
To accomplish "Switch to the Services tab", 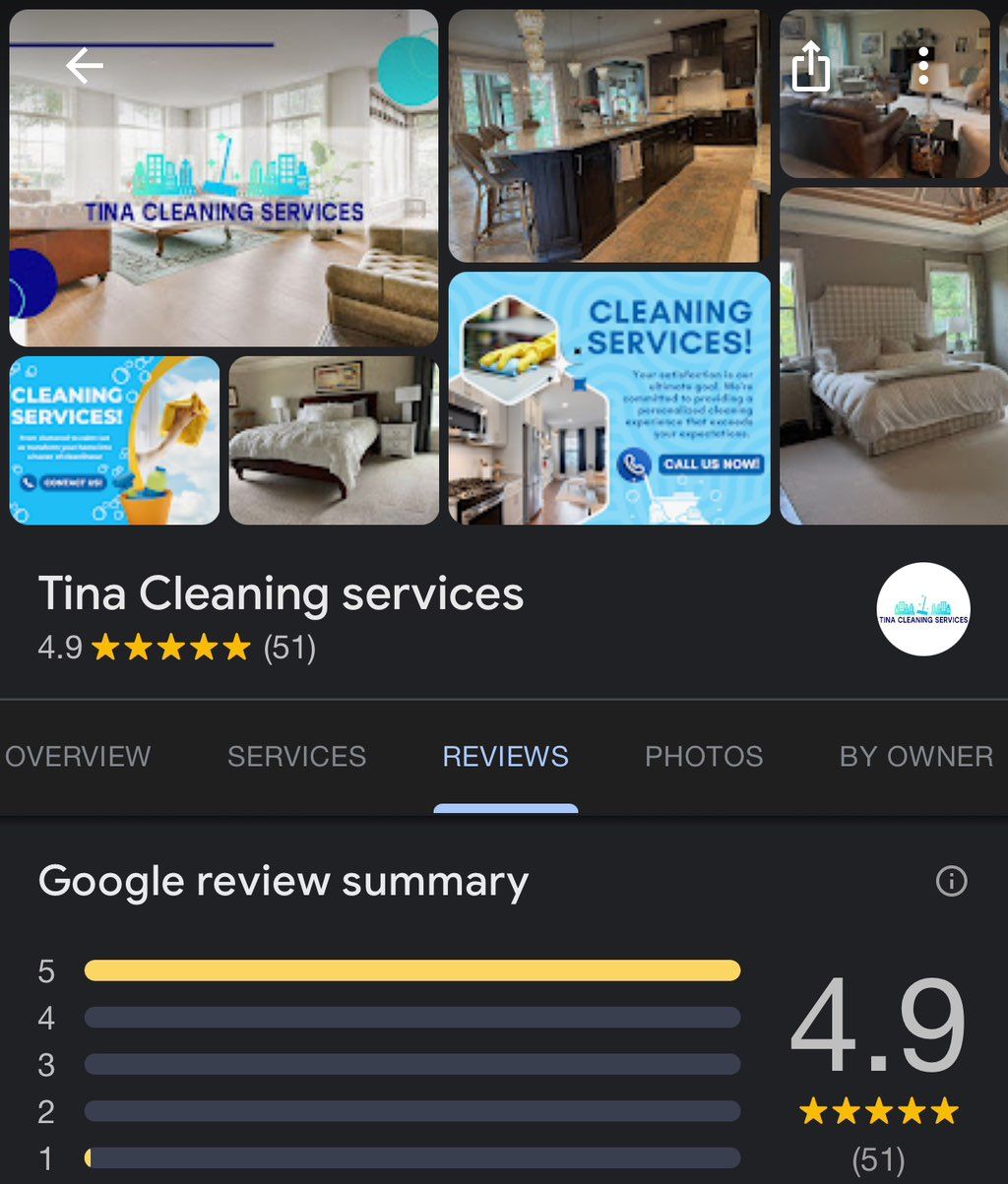I will coord(296,756).
